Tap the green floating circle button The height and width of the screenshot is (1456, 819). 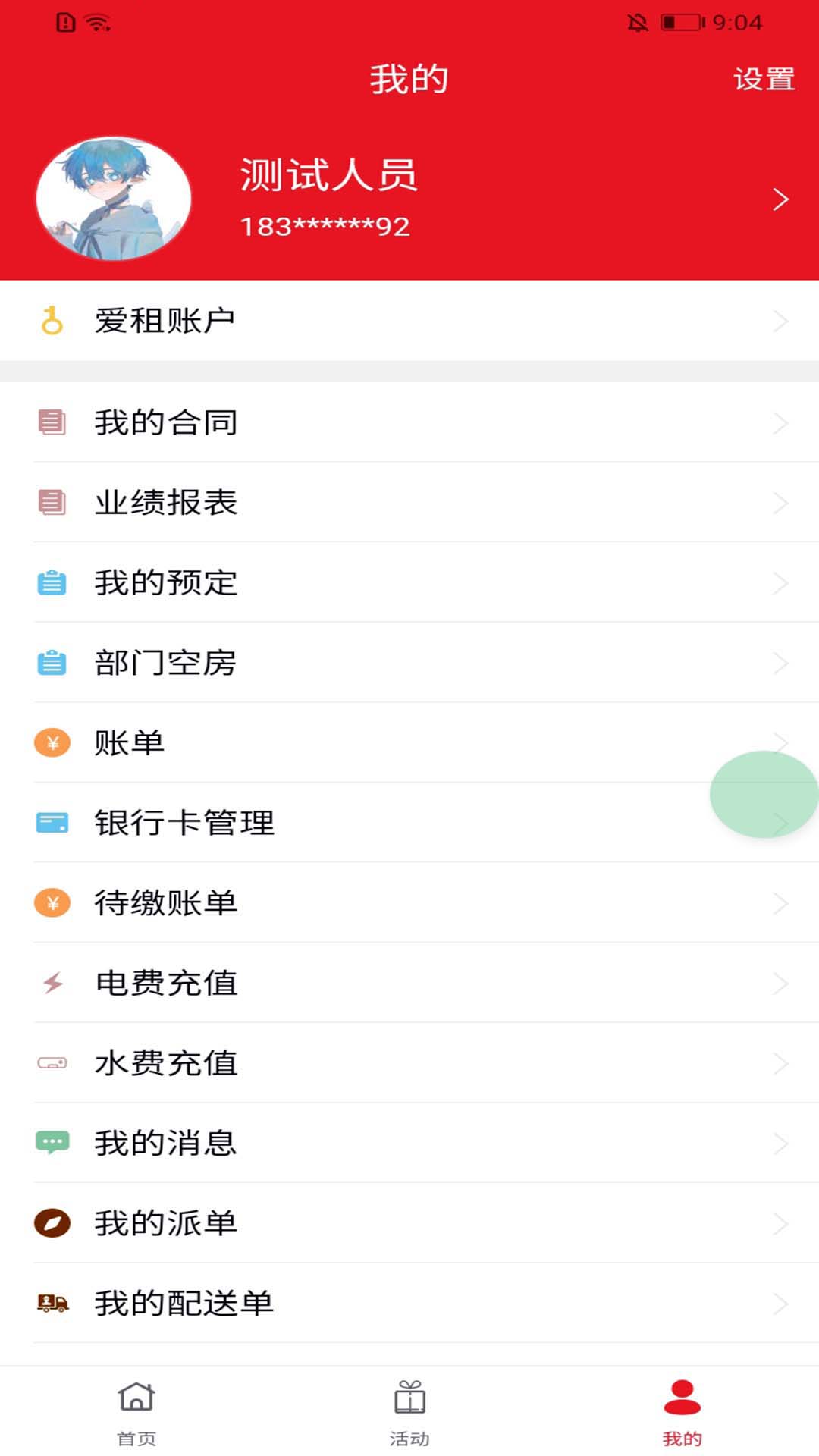click(x=764, y=794)
